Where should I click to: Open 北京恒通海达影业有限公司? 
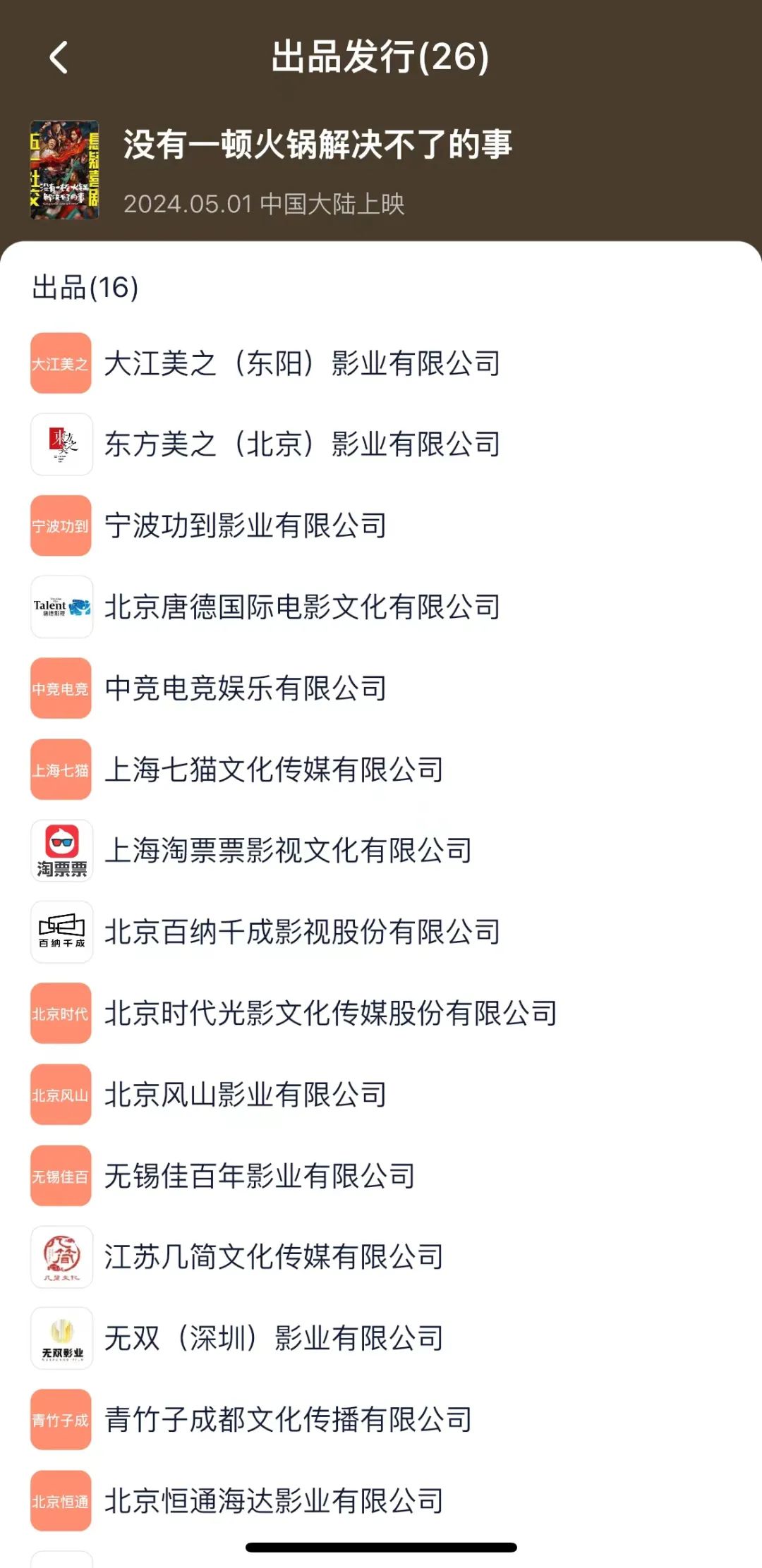tap(381, 1501)
